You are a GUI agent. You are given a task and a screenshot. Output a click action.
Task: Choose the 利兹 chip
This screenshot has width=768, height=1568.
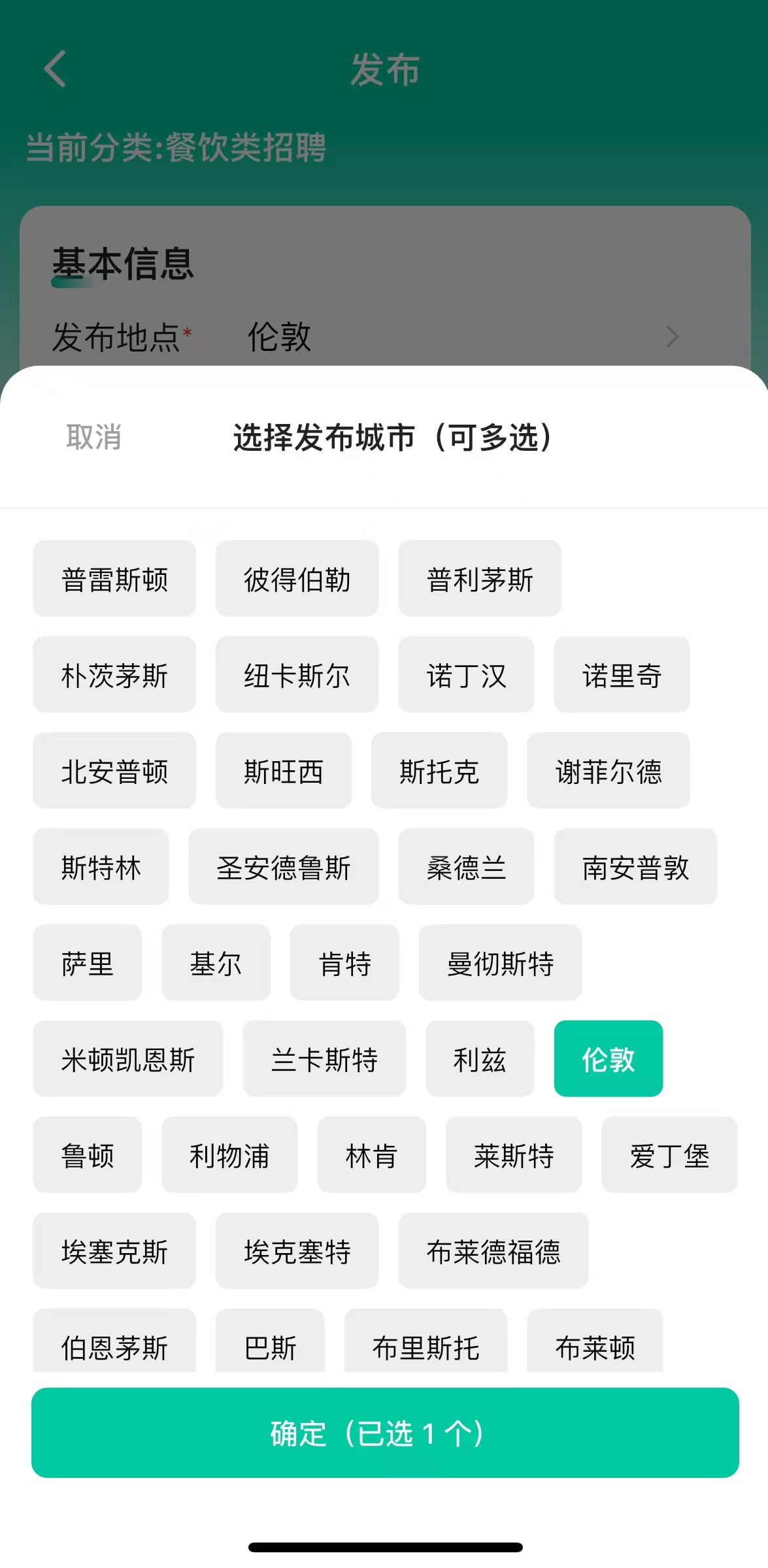[x=480, y=1058]
